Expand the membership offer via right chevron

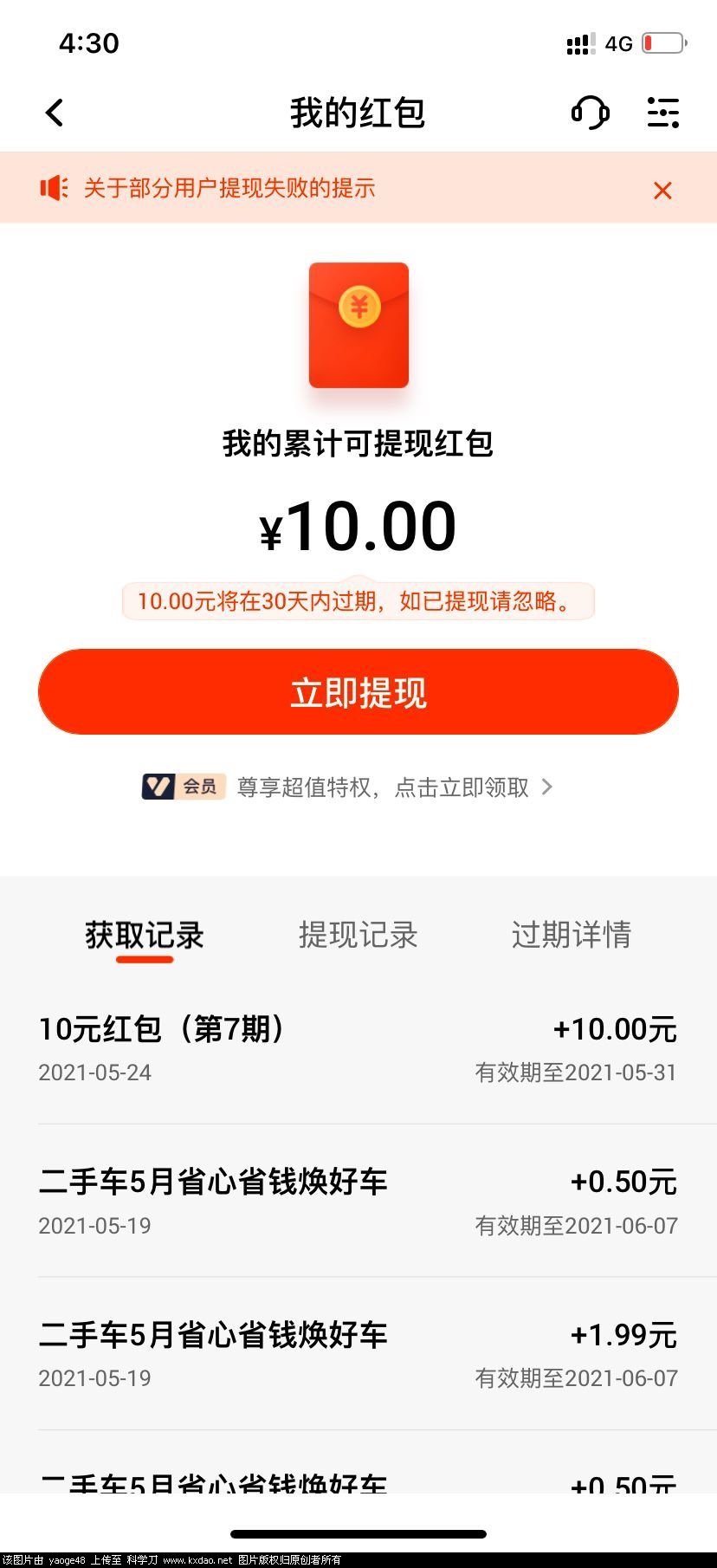[x=546, y=787]
